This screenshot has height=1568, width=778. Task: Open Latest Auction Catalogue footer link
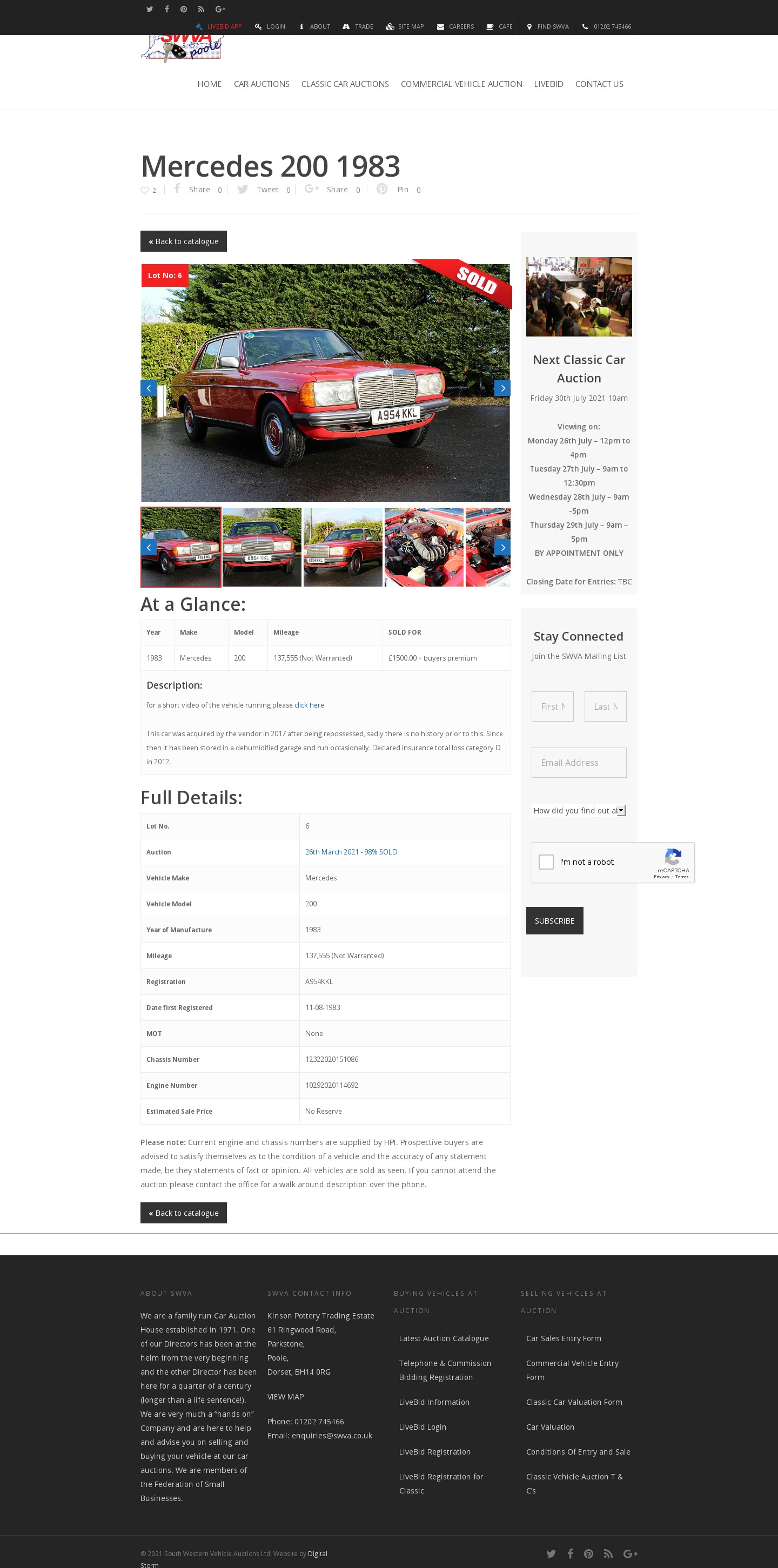point(443,1338)
